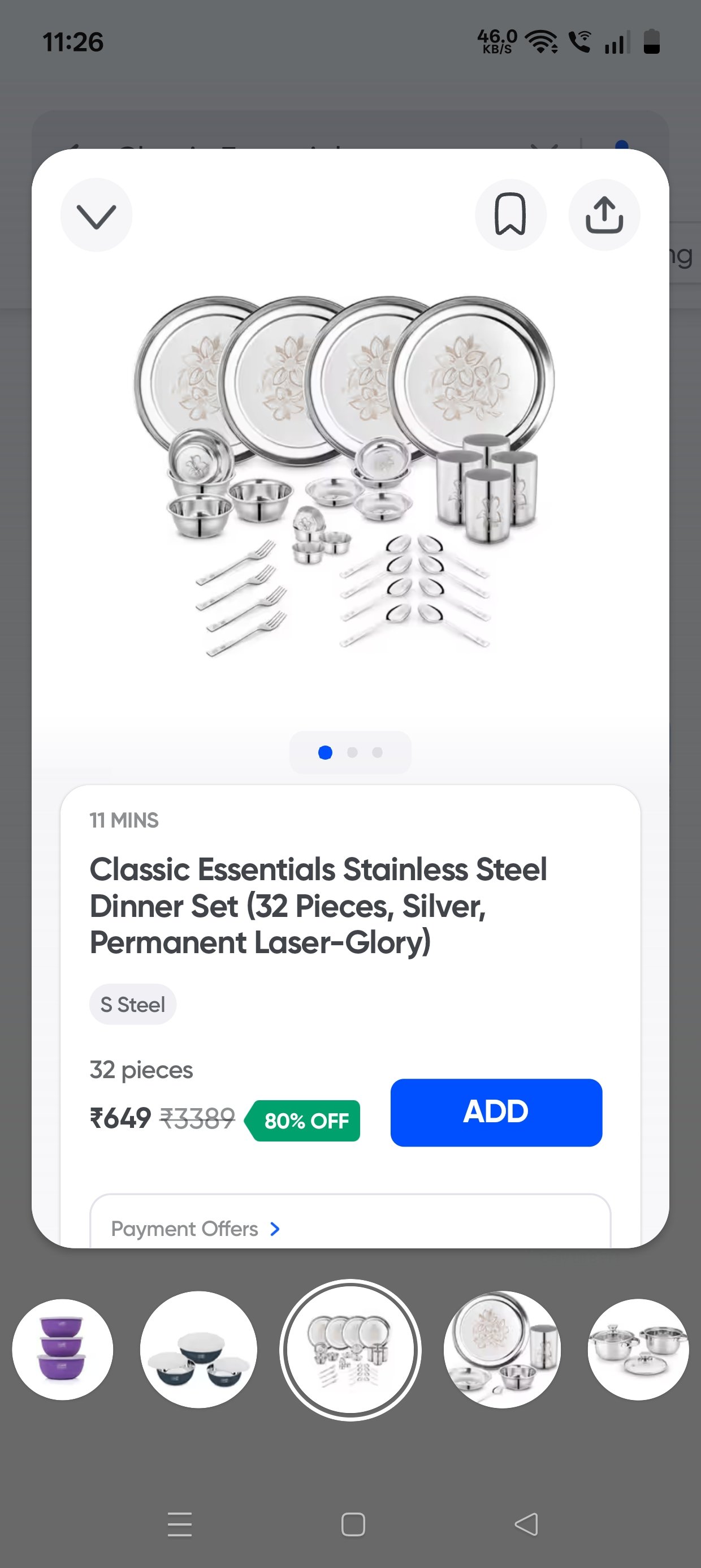Open Payment Offers
701x1568 pixels.
(194, 1229)
